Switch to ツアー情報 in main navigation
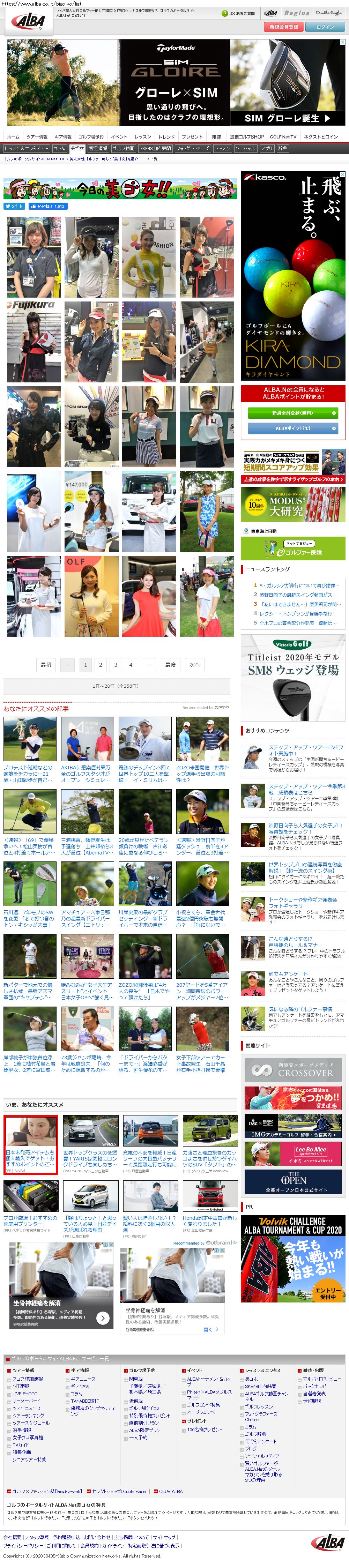 pyautogui.click(x=37, y=137)
